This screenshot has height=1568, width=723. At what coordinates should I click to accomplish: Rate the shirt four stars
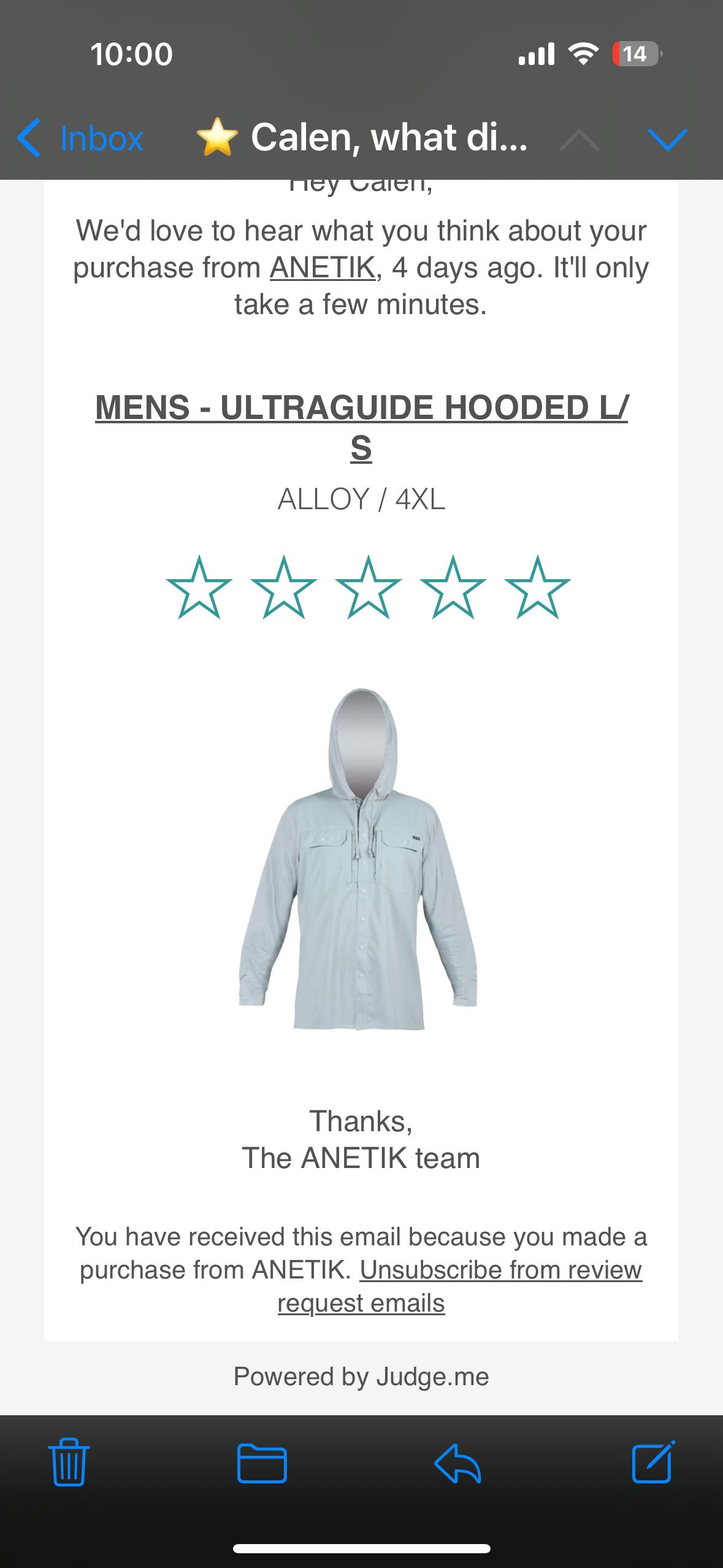tap(453, 587)
